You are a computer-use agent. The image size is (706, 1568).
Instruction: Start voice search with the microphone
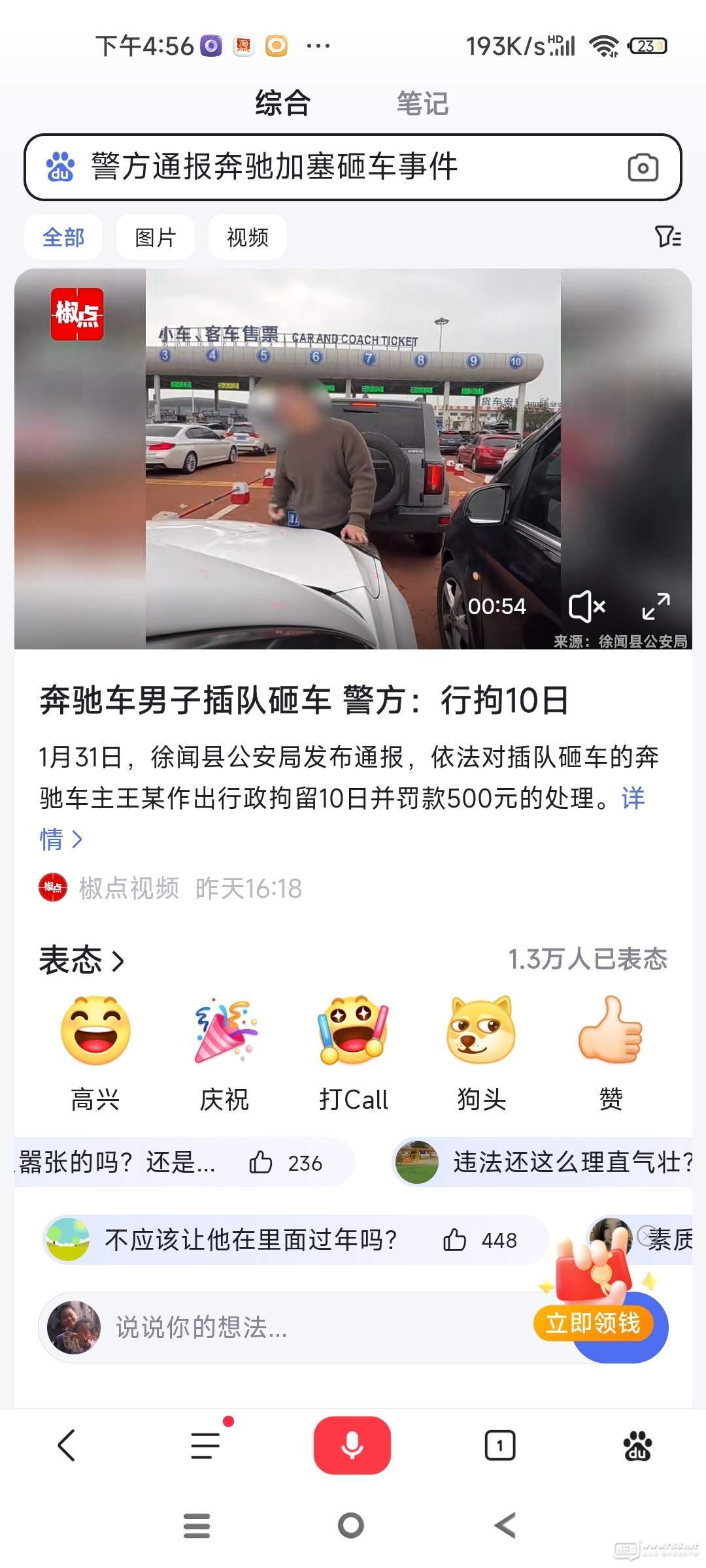pos(352,1445)
